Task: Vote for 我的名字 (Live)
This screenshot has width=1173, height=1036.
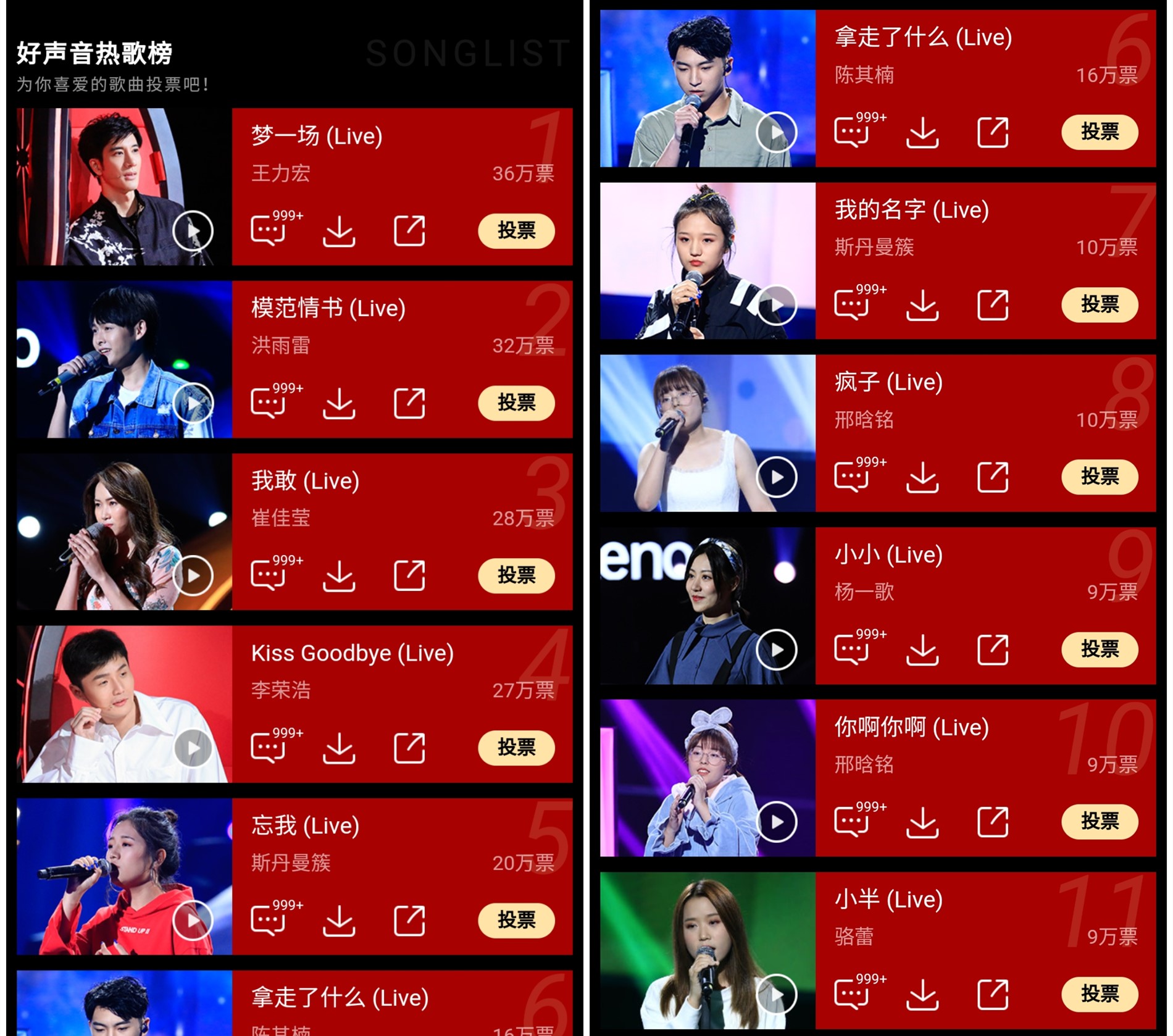Action: 1099,304
